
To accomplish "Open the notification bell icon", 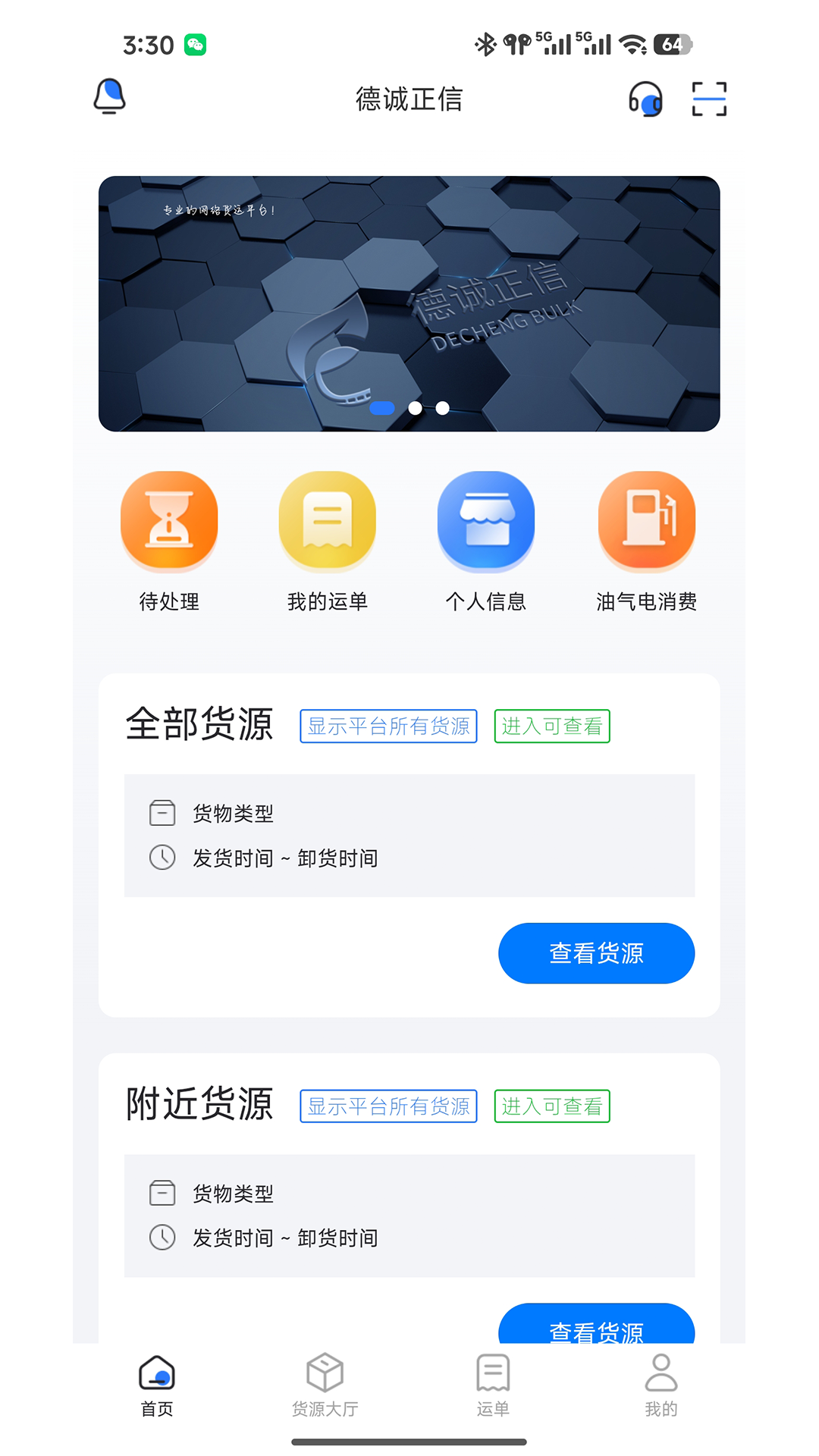I will pos(108,98).
